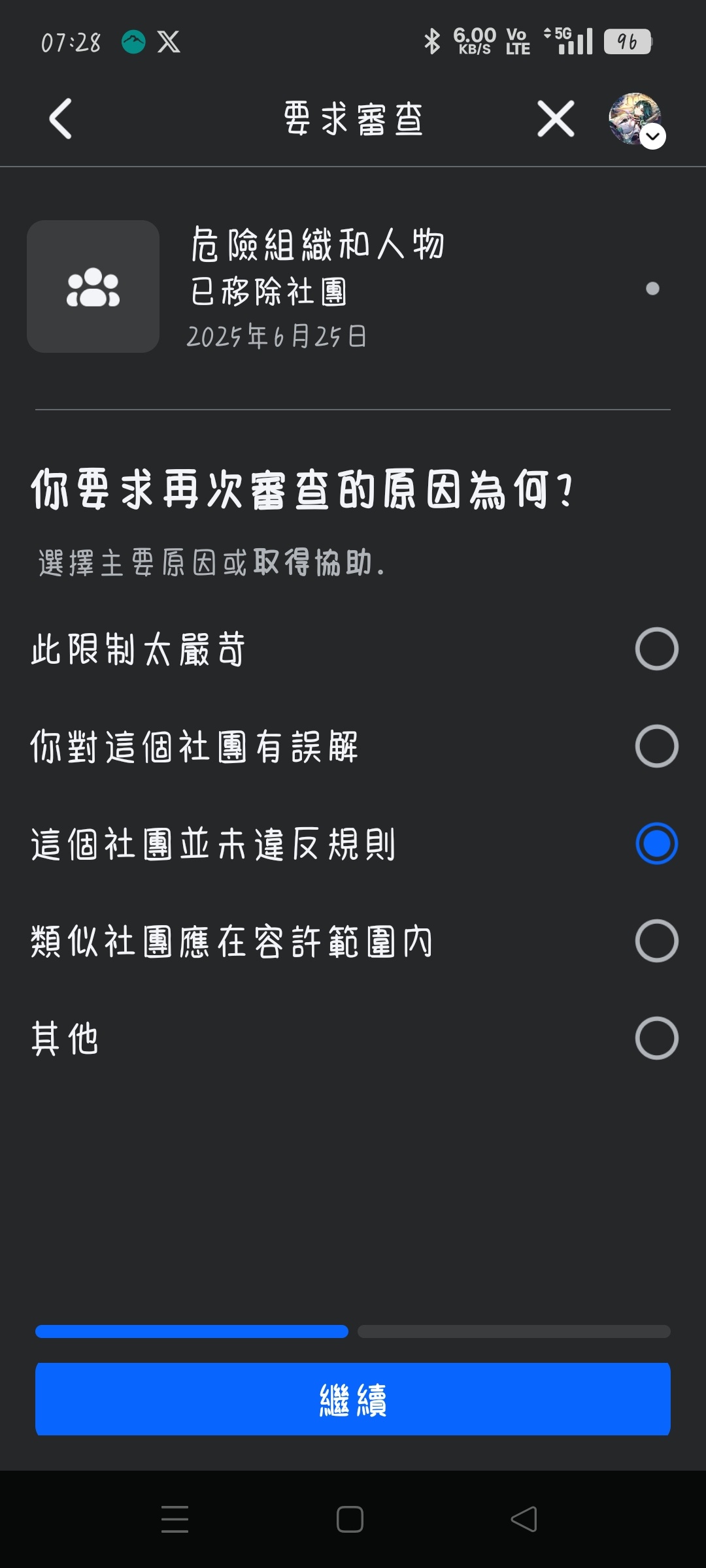
Task: Choose 你對這個社團有誤解 as reason
Action: pyautogui.click(x=353, y=746)
